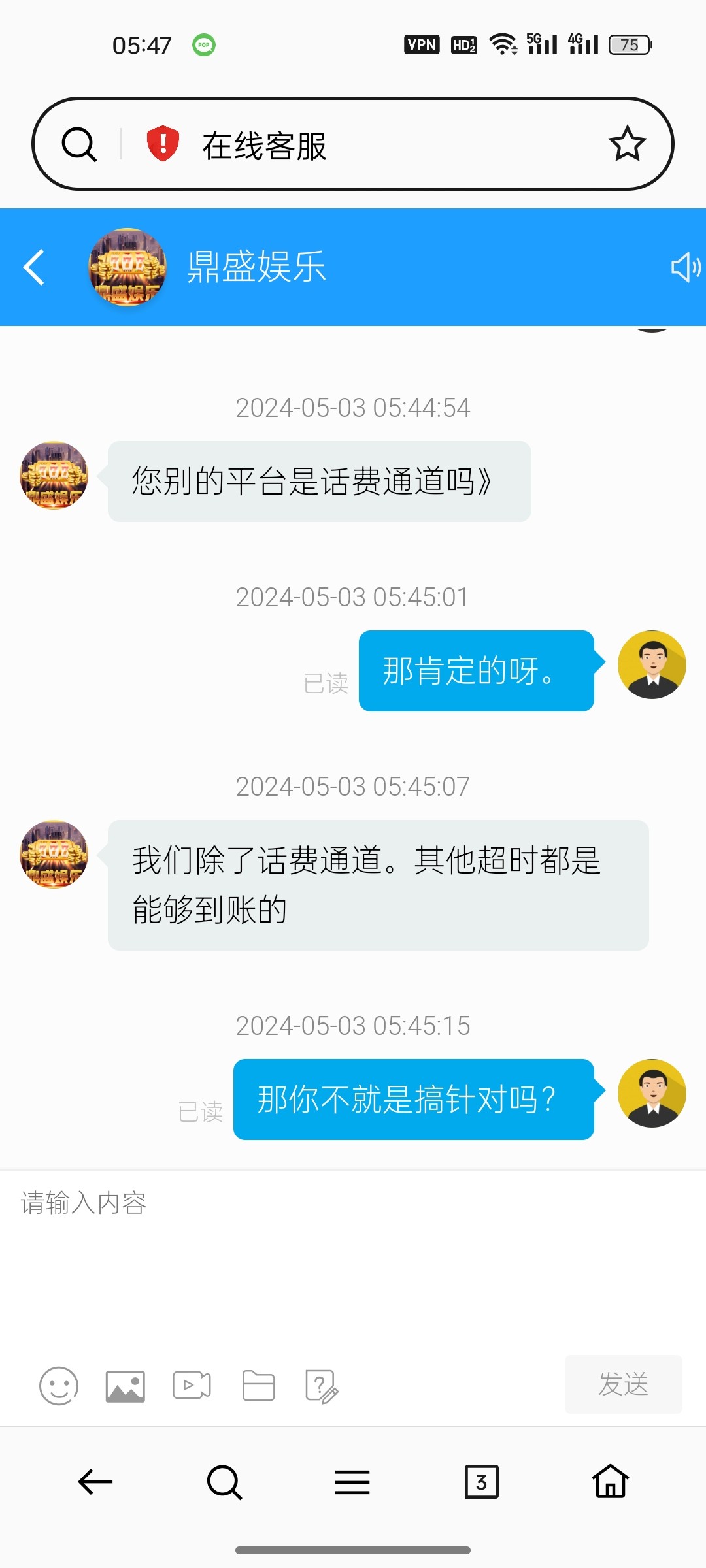Toggle the chat sound speaker icon

(685, 267)
